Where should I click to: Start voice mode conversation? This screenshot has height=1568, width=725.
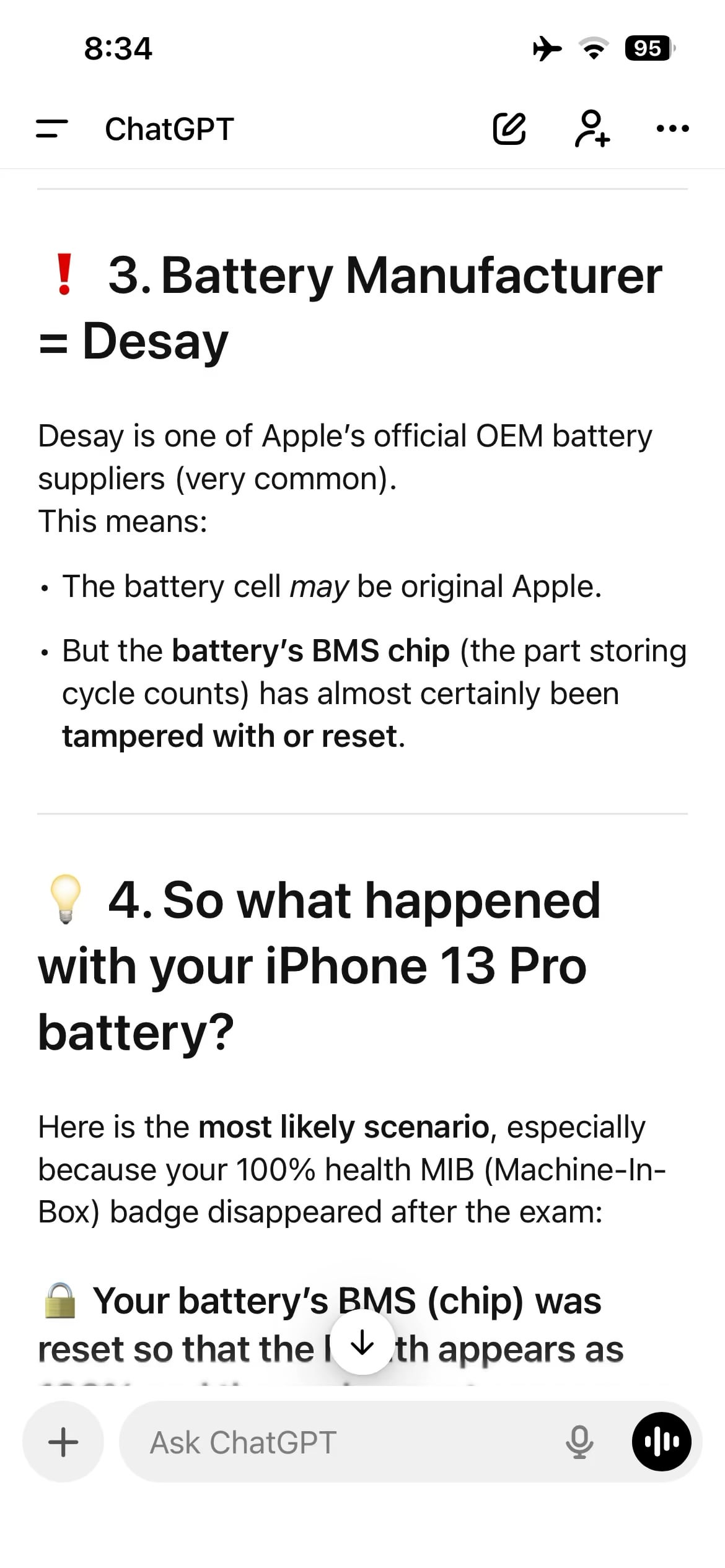(x=661, y=1442)
